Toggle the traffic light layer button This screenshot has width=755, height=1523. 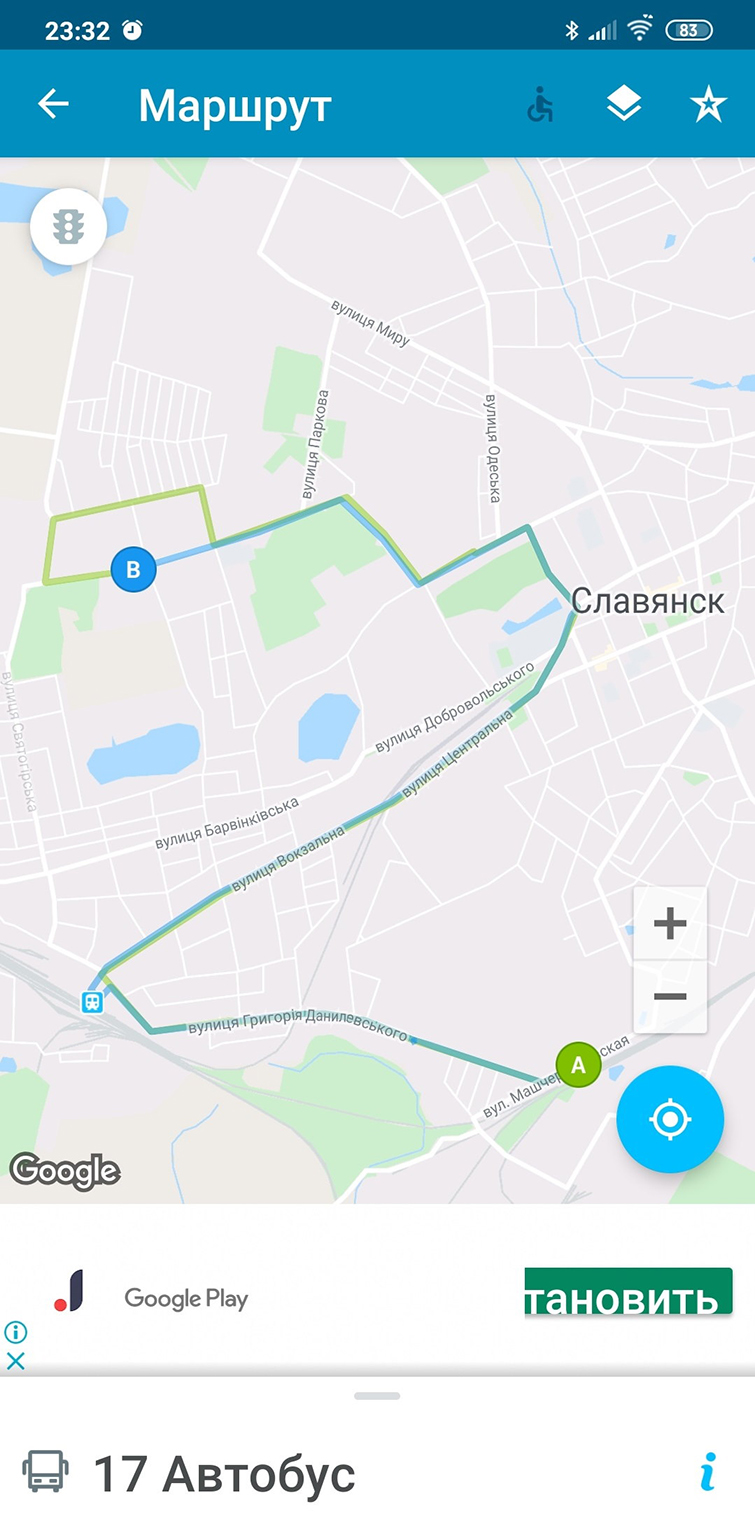68,228
